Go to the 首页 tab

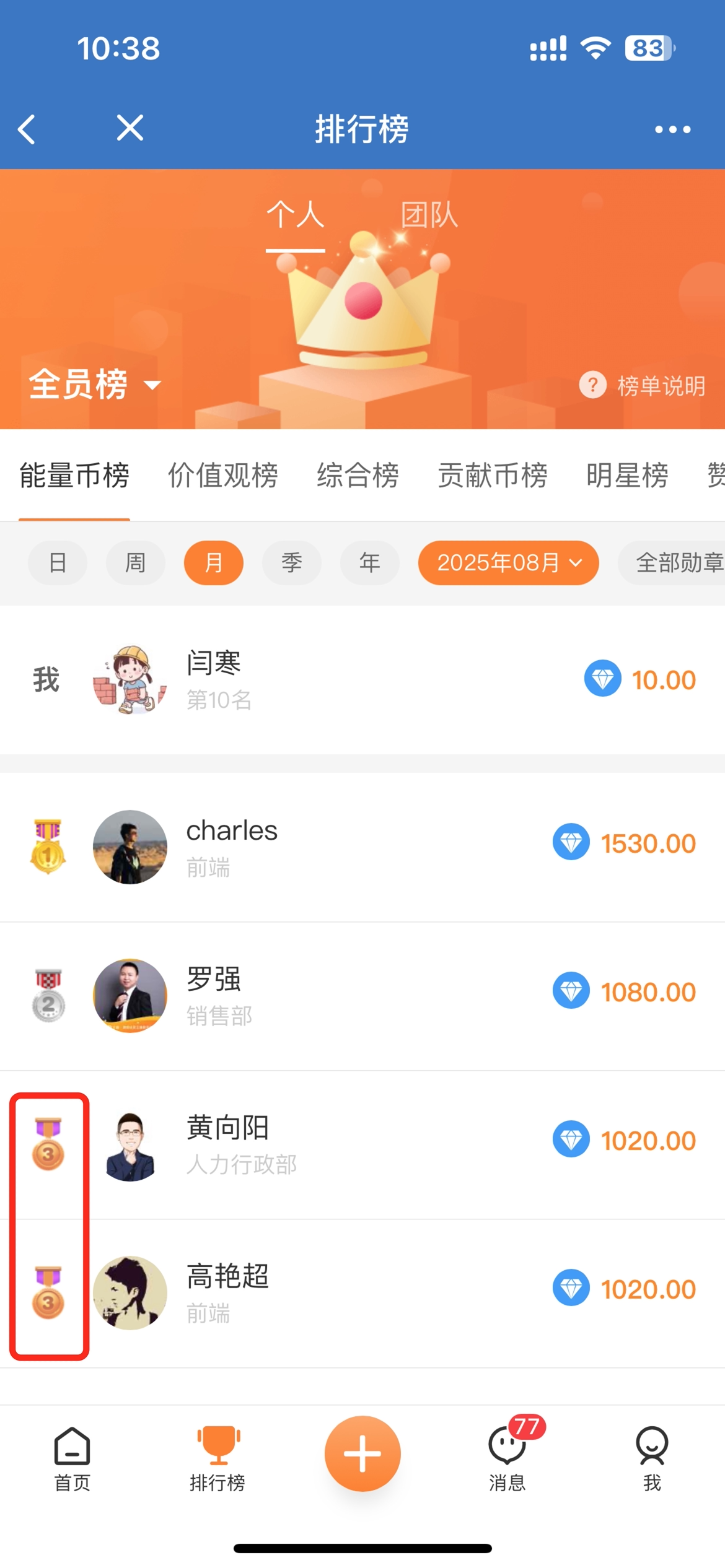click(72, 1460)
